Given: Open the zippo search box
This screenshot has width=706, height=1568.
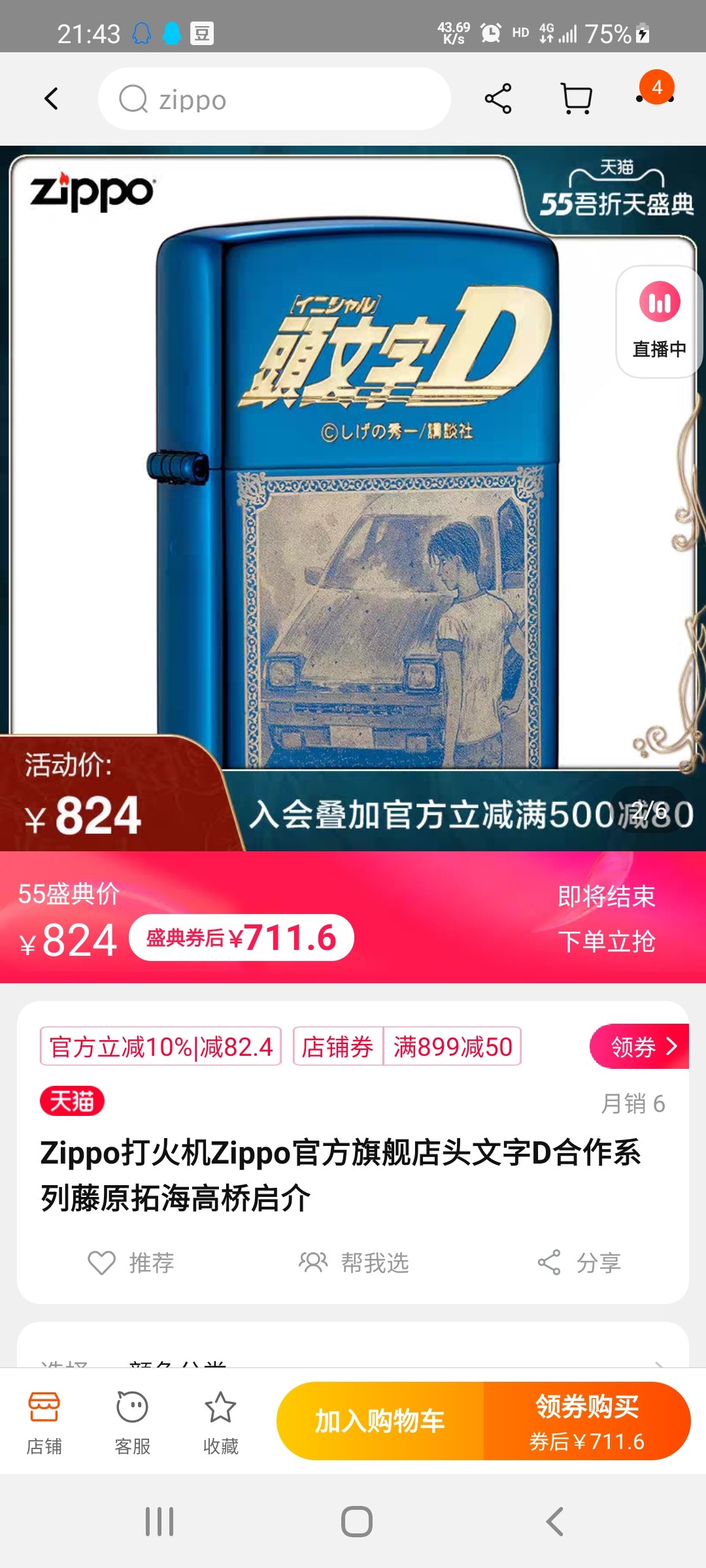Looking at the screenshot, I should tap(275, 99).
